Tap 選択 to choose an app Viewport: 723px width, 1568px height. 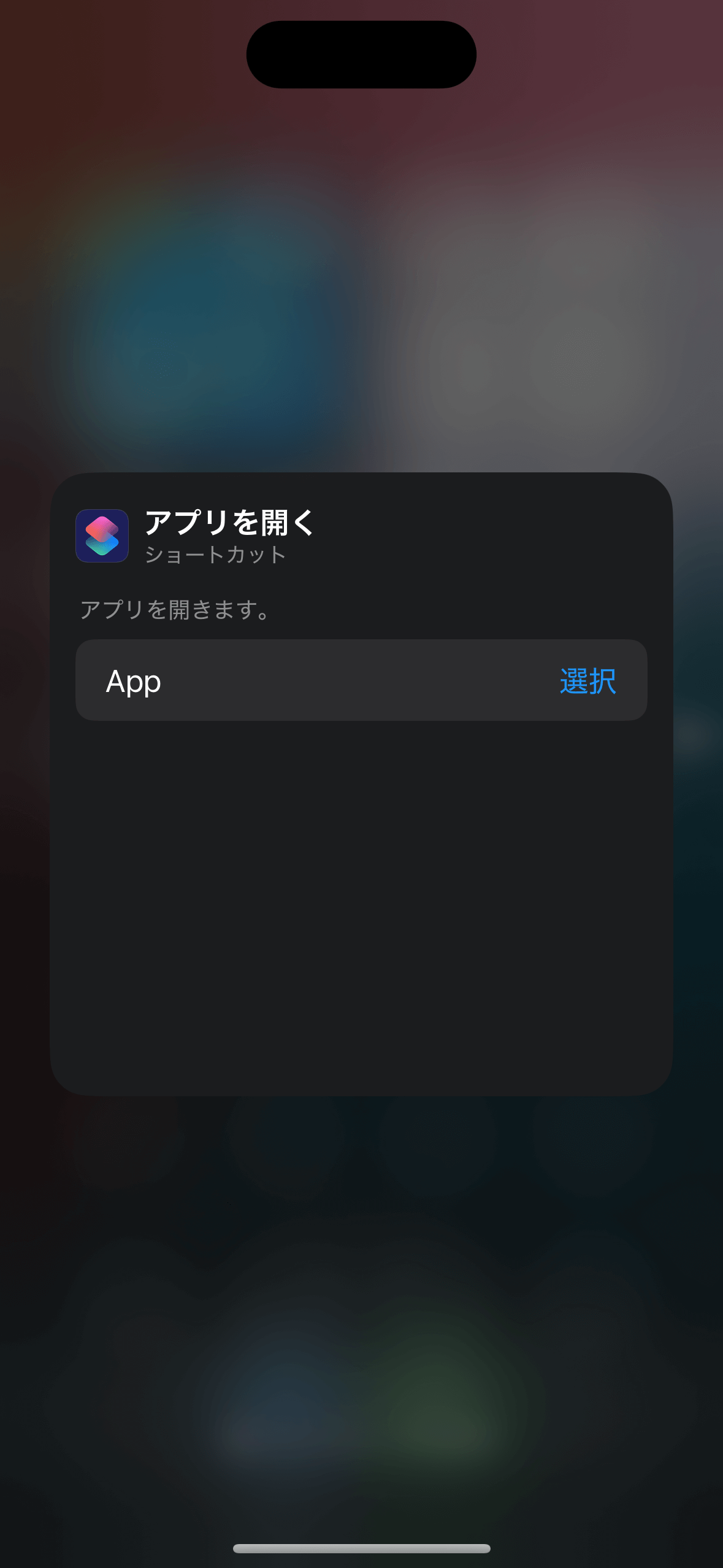point(587,681)
